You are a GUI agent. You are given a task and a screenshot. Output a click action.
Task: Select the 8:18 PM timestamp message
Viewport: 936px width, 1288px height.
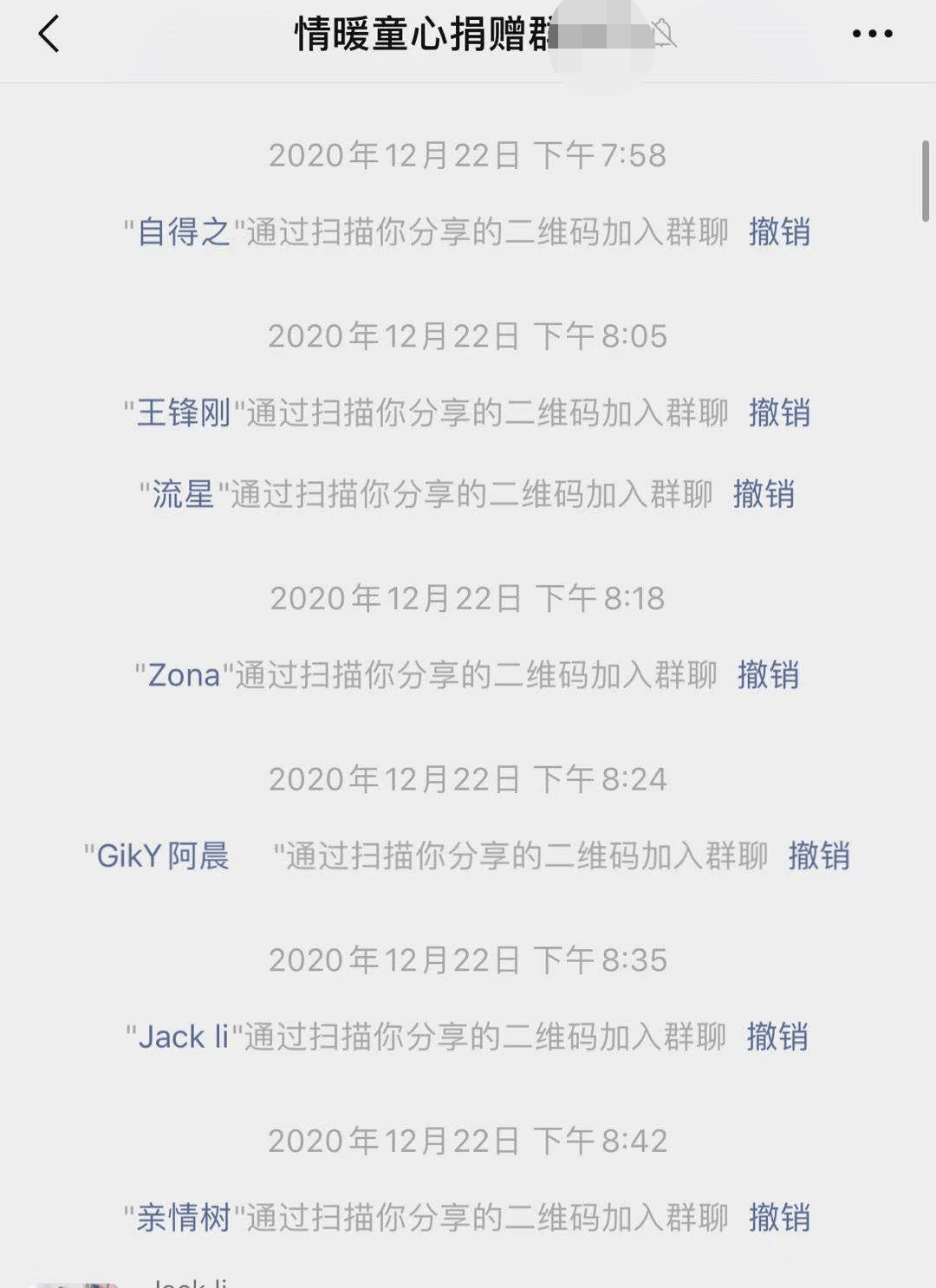pos(468,598)
